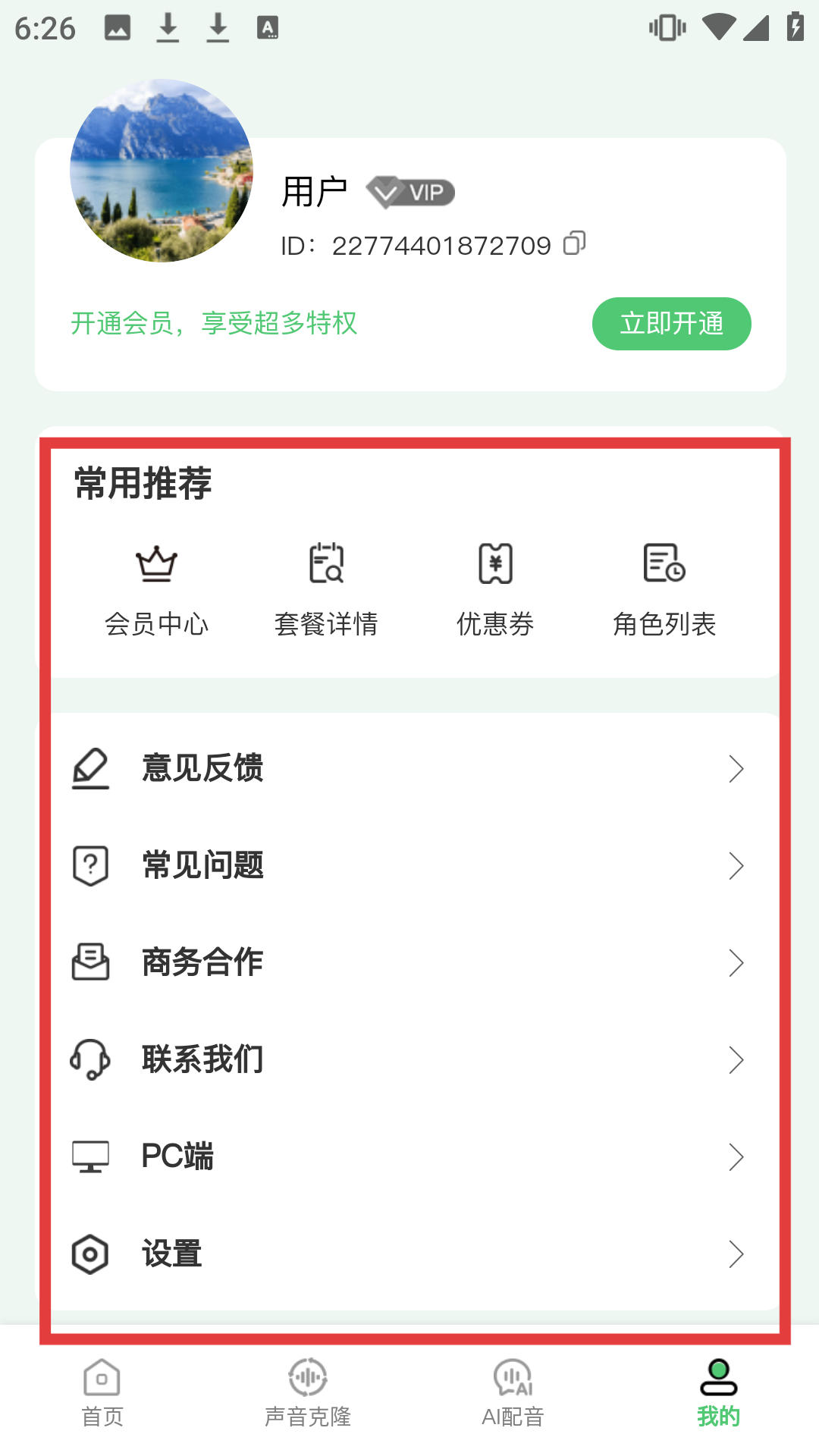Open 商务合作 business cooperation
The image size is (819, 1456).
409,962
